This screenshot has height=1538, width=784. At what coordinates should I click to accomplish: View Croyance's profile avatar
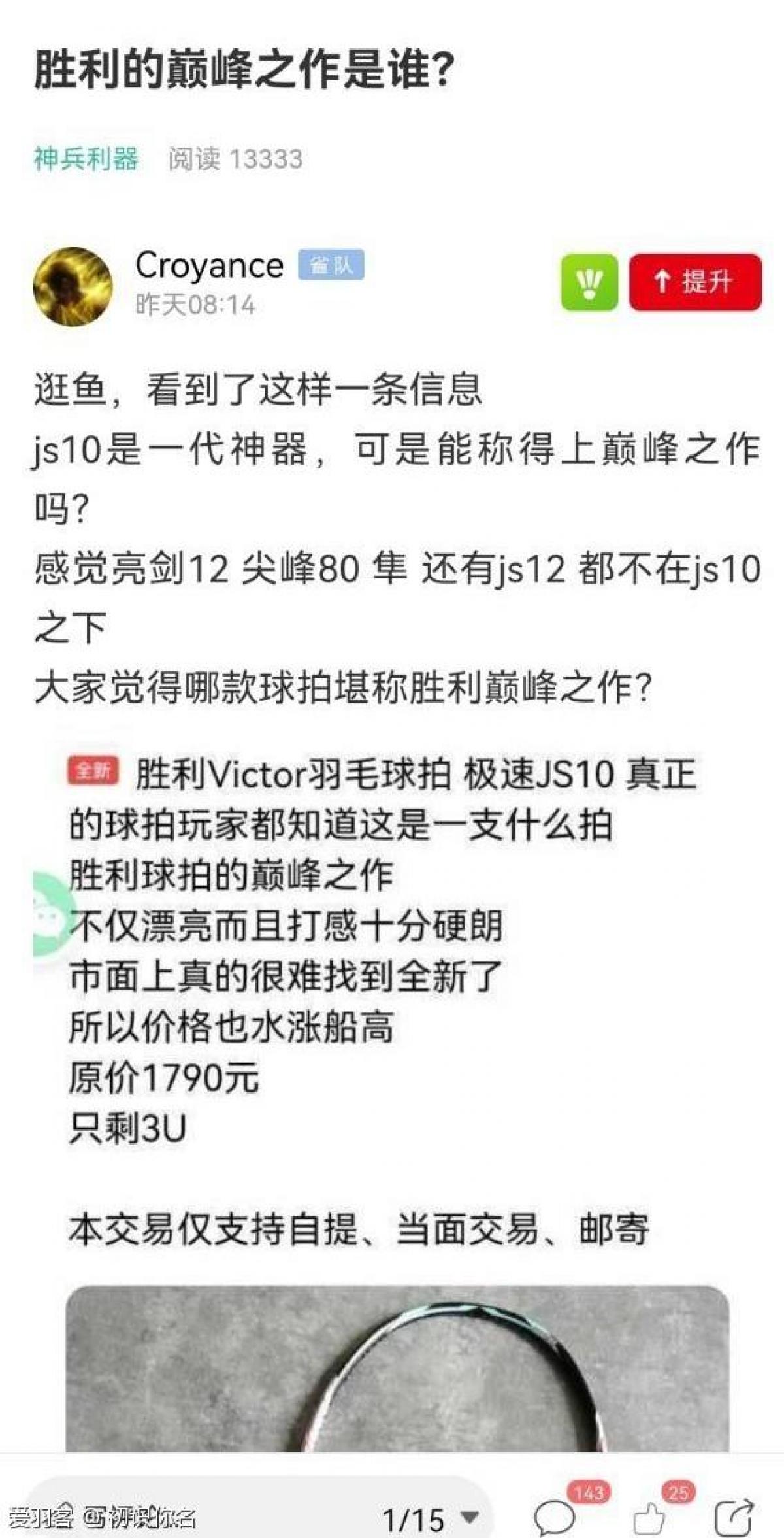[x=73, y=286]
